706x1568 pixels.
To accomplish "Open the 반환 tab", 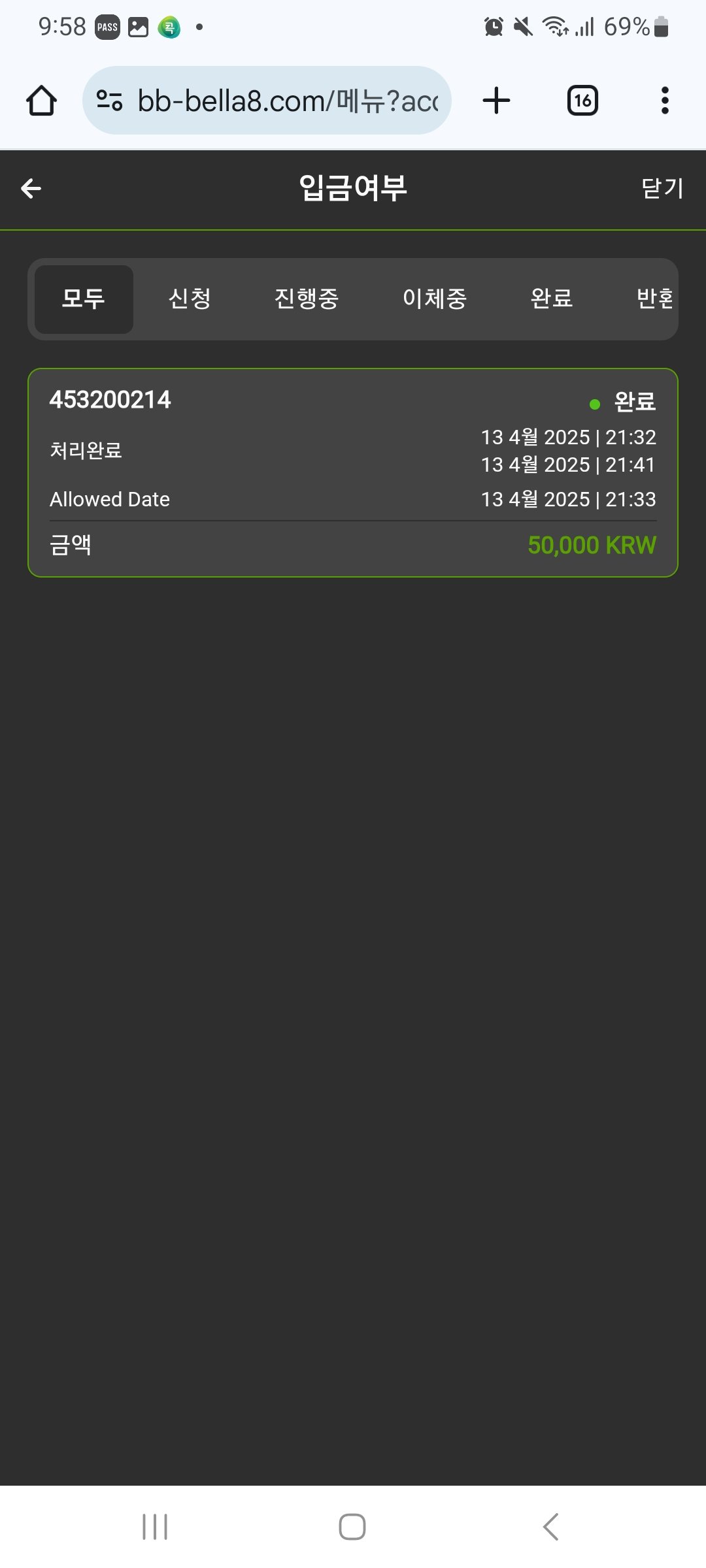I will [x=655, y=299].
